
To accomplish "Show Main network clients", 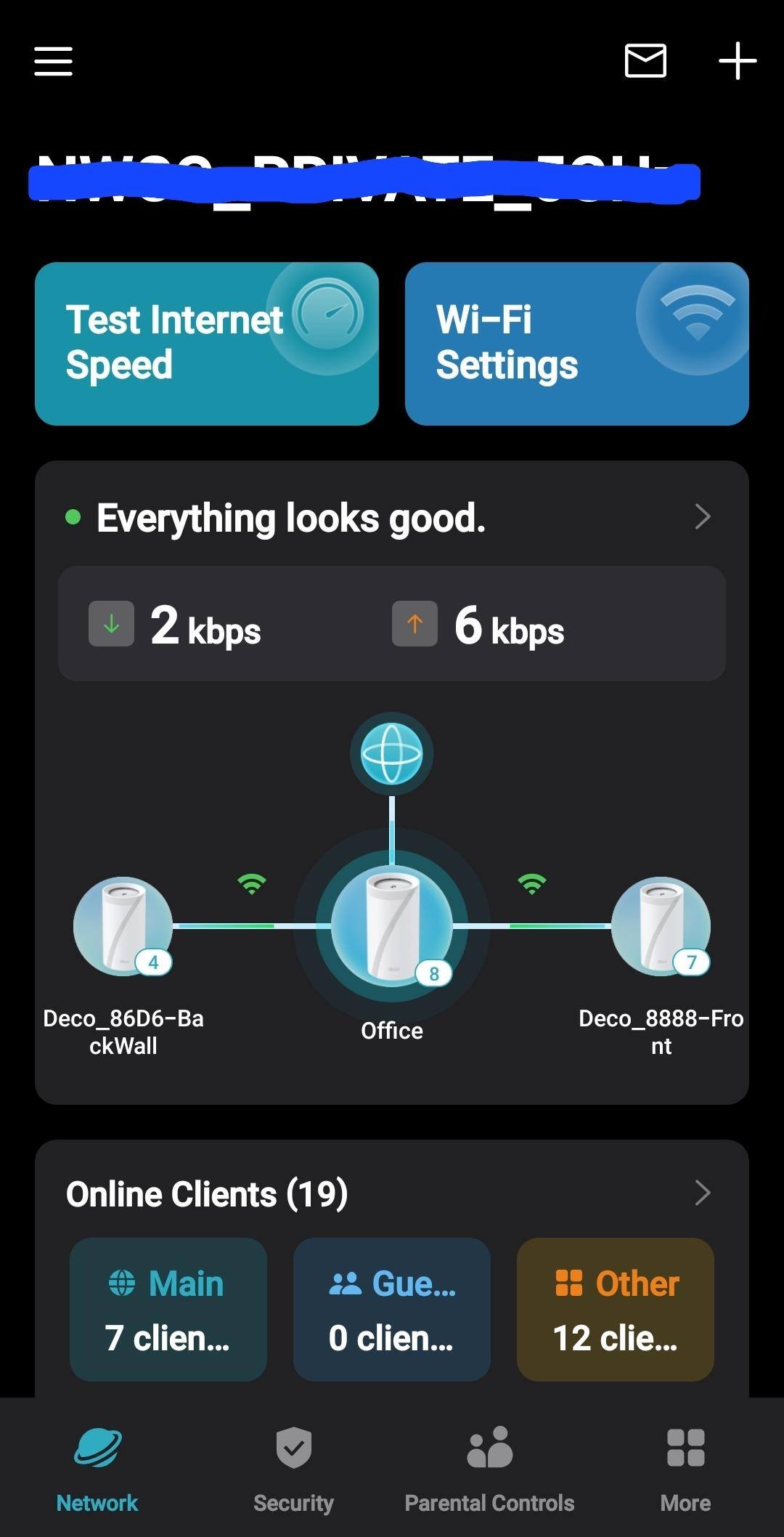I will click(168, 1309).
